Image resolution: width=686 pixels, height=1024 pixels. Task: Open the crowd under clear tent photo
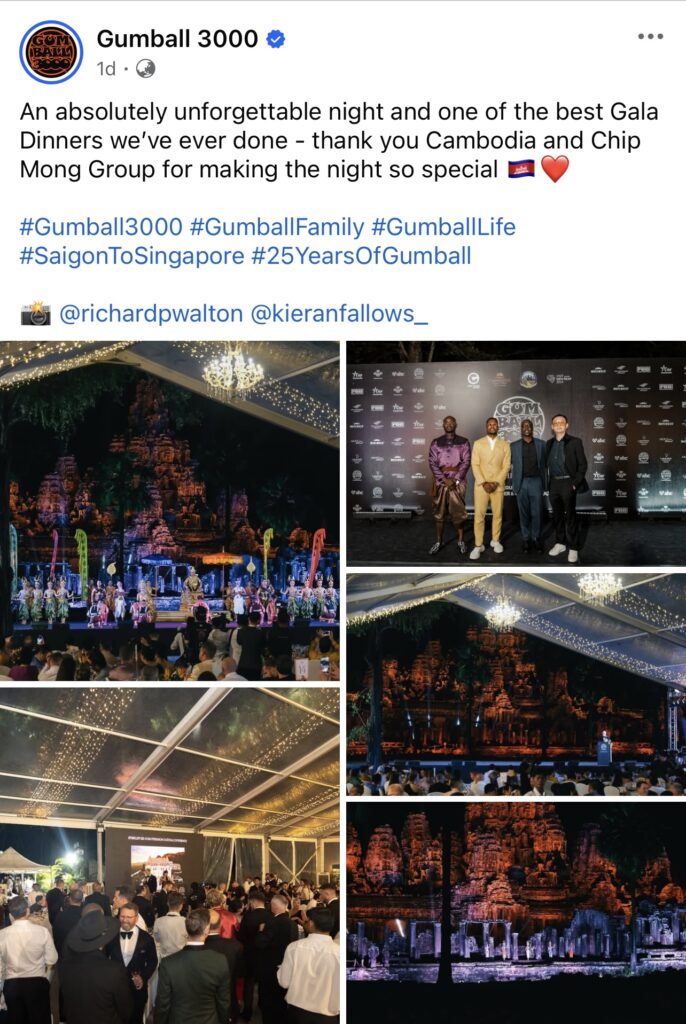[170, 855]
